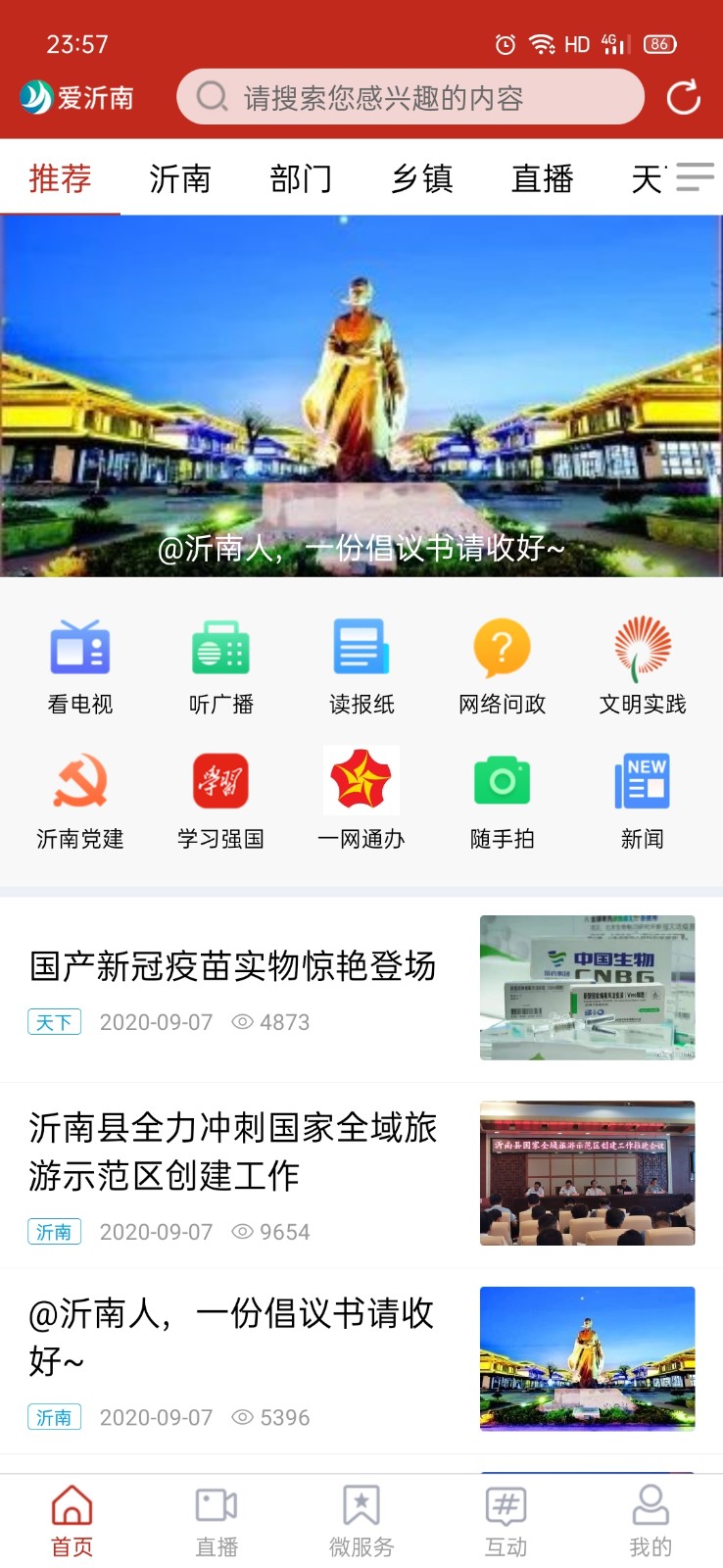Image resolution: width=723 pixels, height=1568 pixels.
Task: Open article 沂南县全力冲刺国家全域旅游示范区创建工作
Action: point(233,1151)
